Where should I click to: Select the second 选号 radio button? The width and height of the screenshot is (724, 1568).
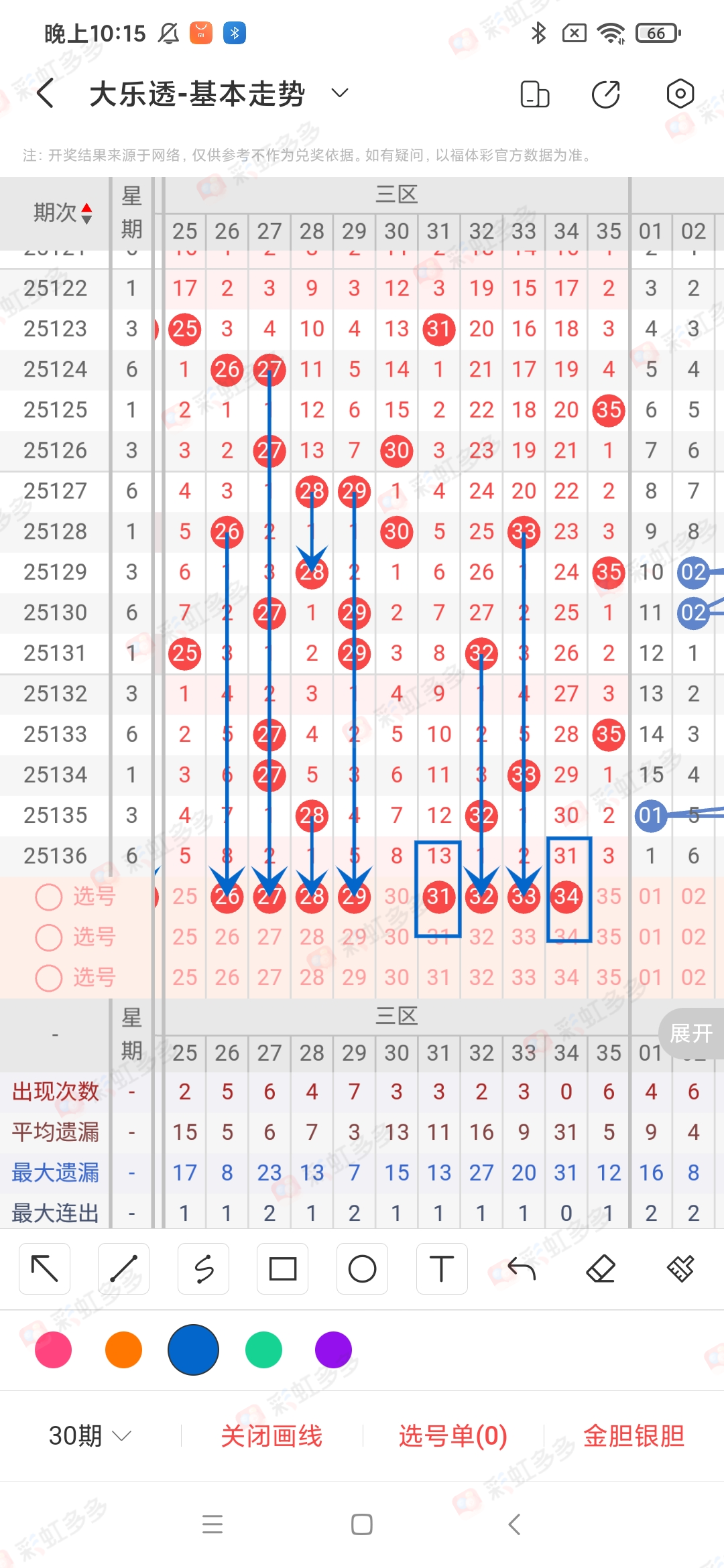(49, 937)
